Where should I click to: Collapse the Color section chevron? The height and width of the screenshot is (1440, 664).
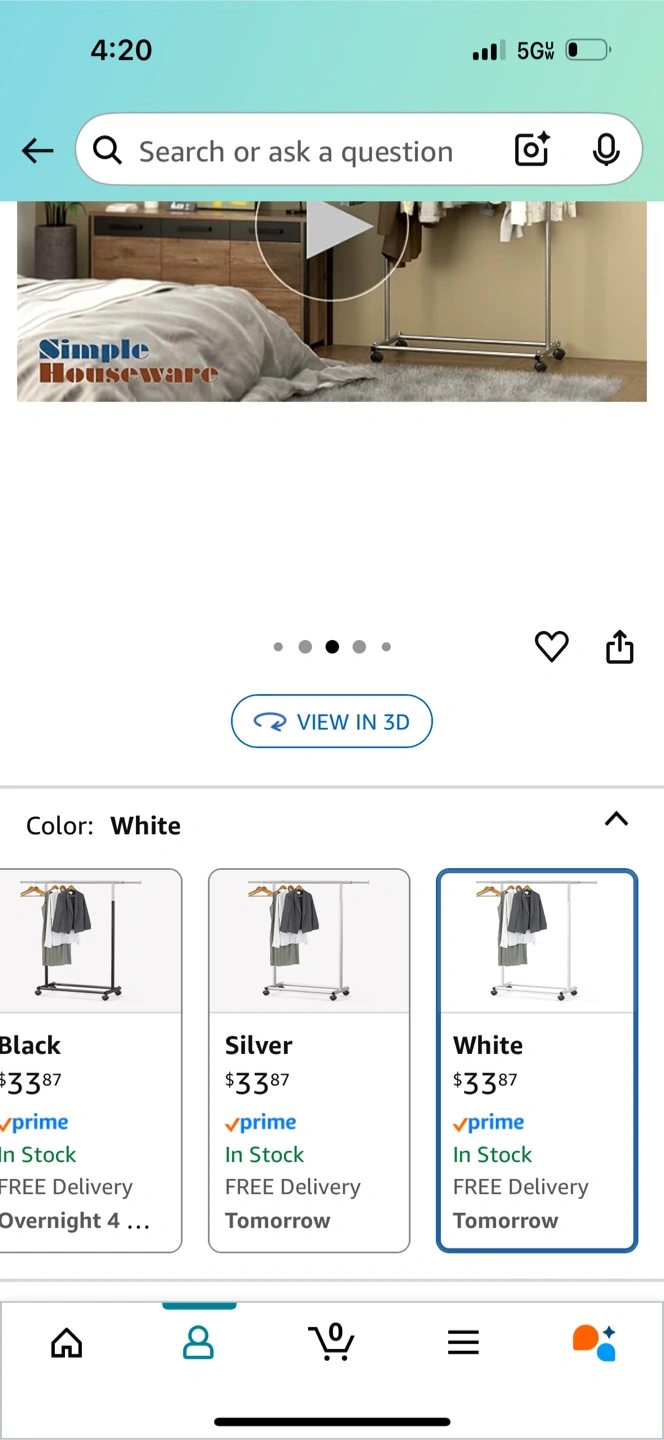pyautogui.click(x=617, y=819)
